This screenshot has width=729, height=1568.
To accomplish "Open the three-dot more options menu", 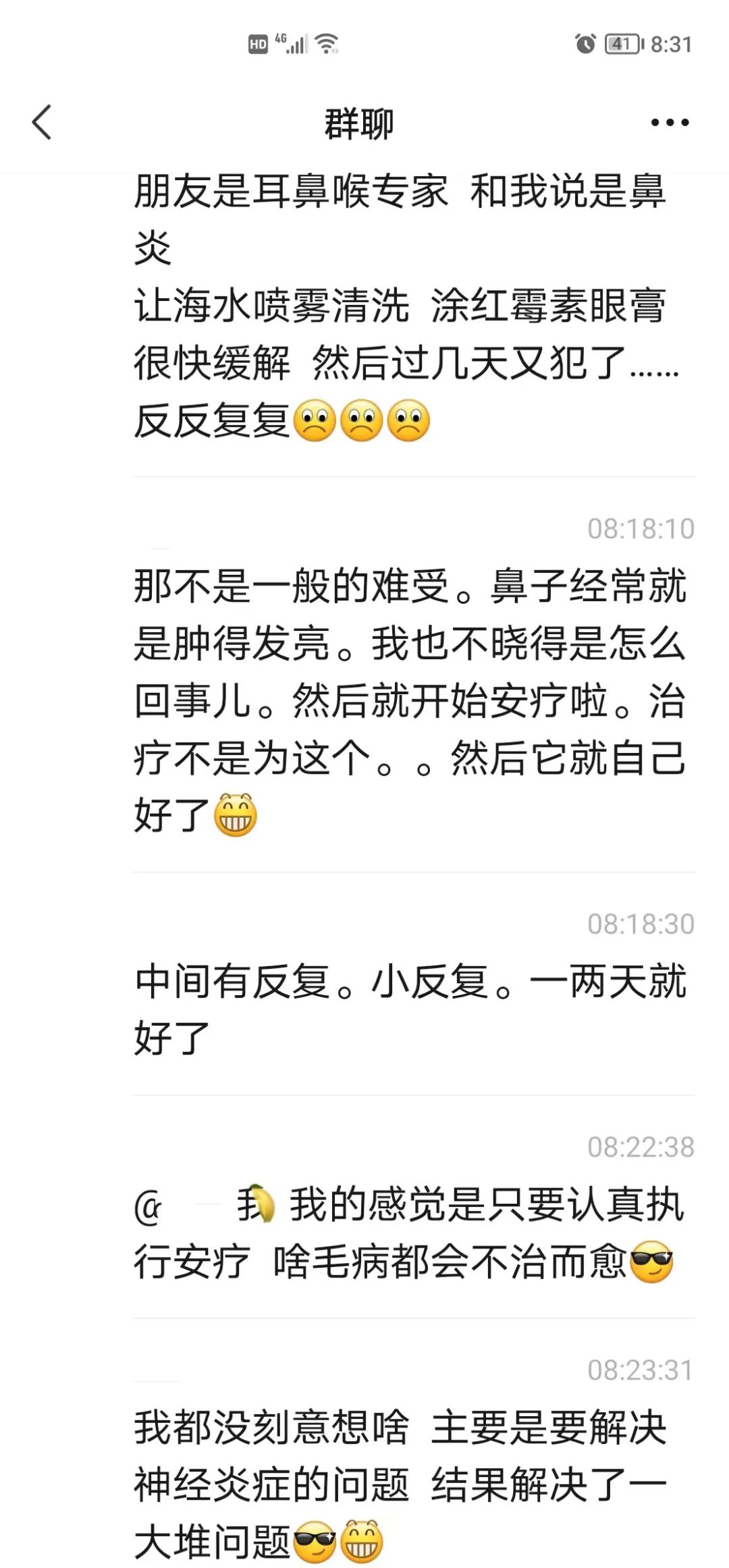I will pos(670,123).
